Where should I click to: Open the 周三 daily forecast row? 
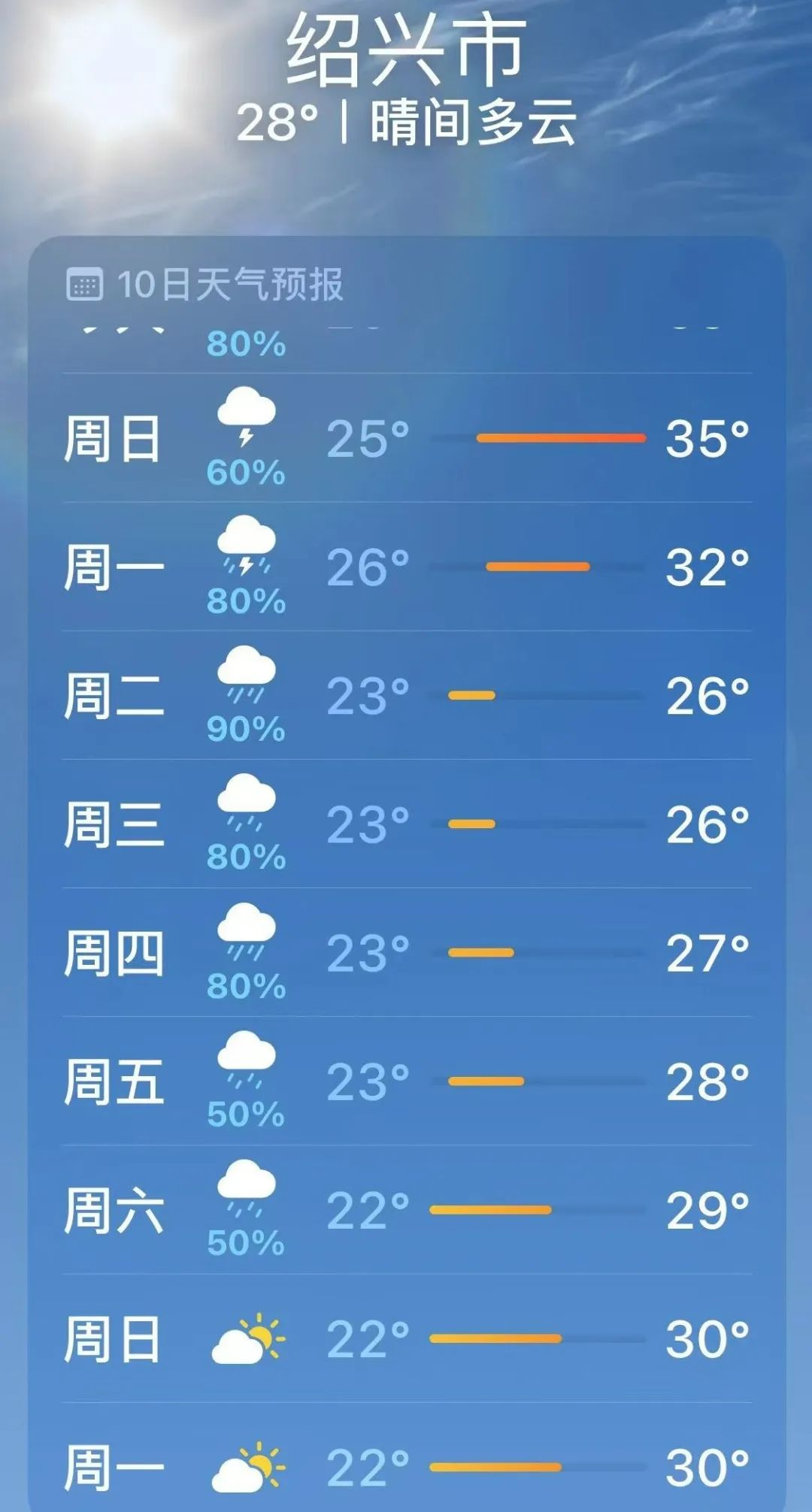pos(406,824)
